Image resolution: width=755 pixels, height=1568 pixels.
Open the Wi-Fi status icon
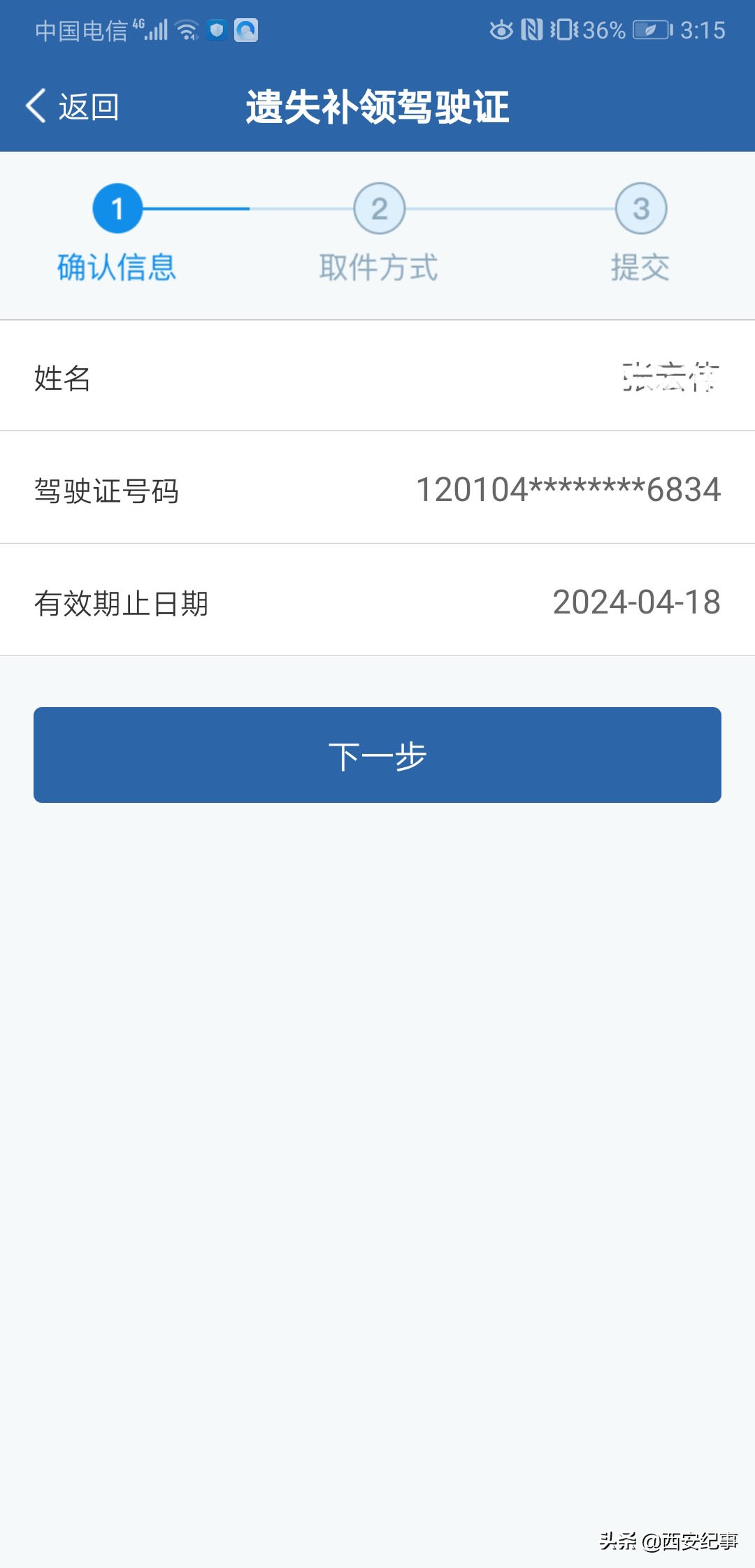coord(186,29)
